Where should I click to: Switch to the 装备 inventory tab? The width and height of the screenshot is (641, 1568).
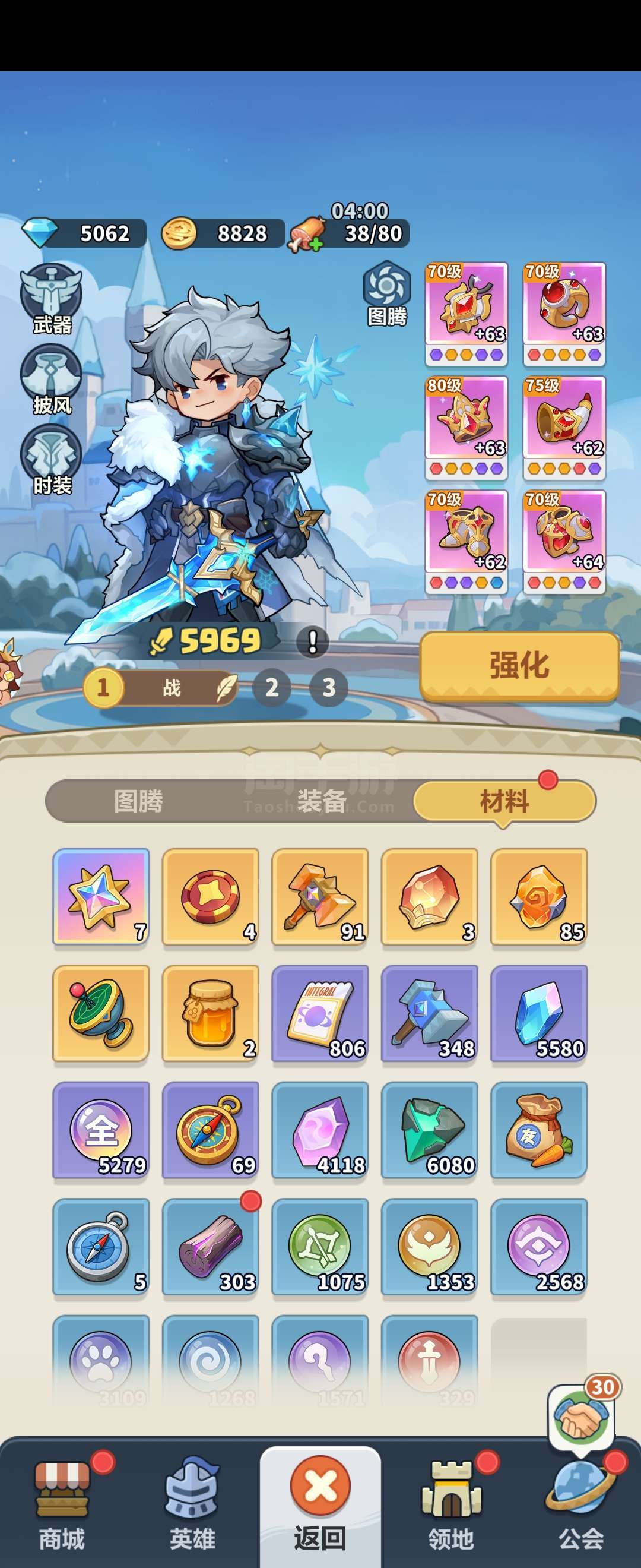(322, 801)
